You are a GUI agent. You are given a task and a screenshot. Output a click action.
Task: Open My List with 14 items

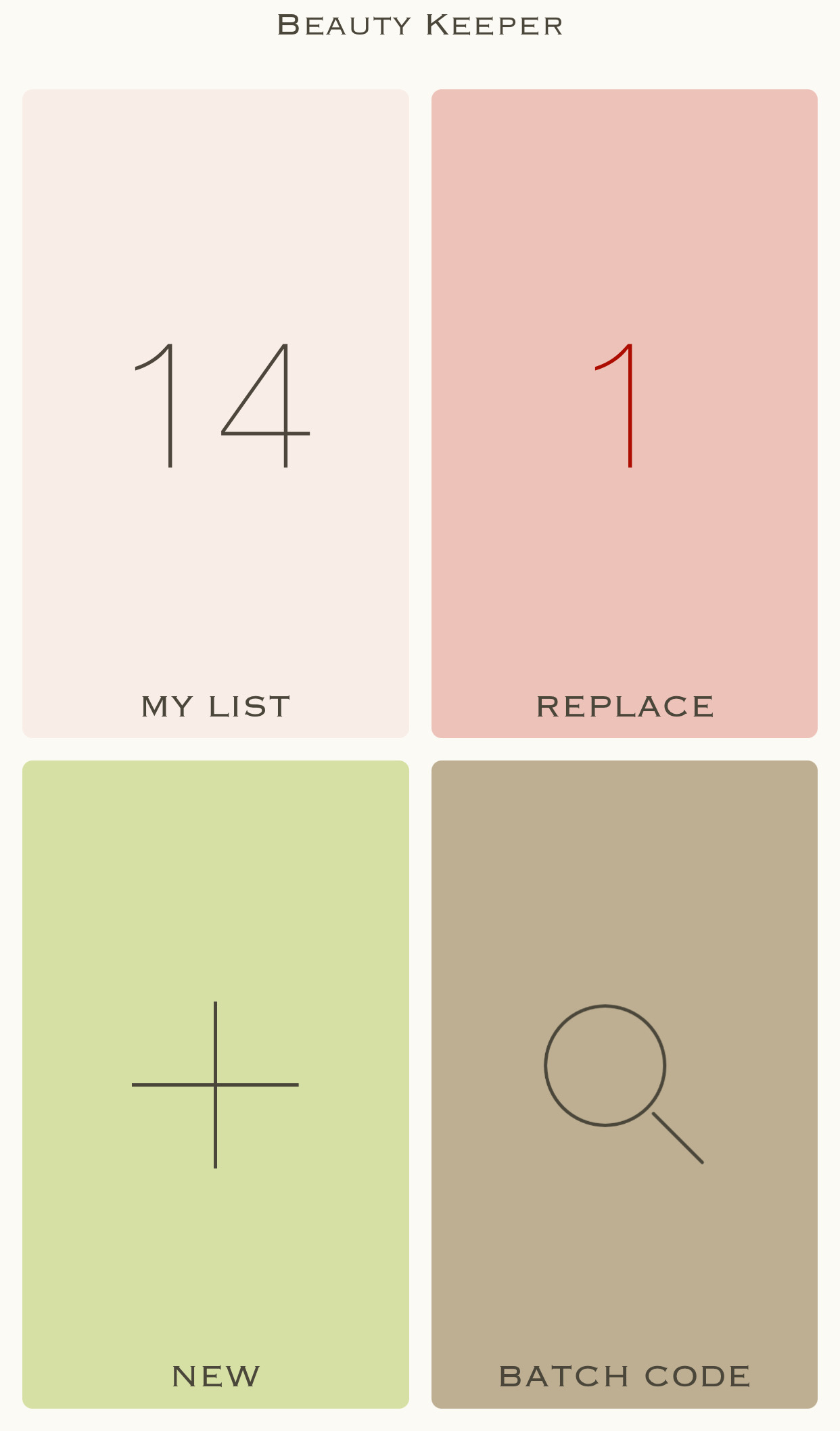[x=215, y=413]
